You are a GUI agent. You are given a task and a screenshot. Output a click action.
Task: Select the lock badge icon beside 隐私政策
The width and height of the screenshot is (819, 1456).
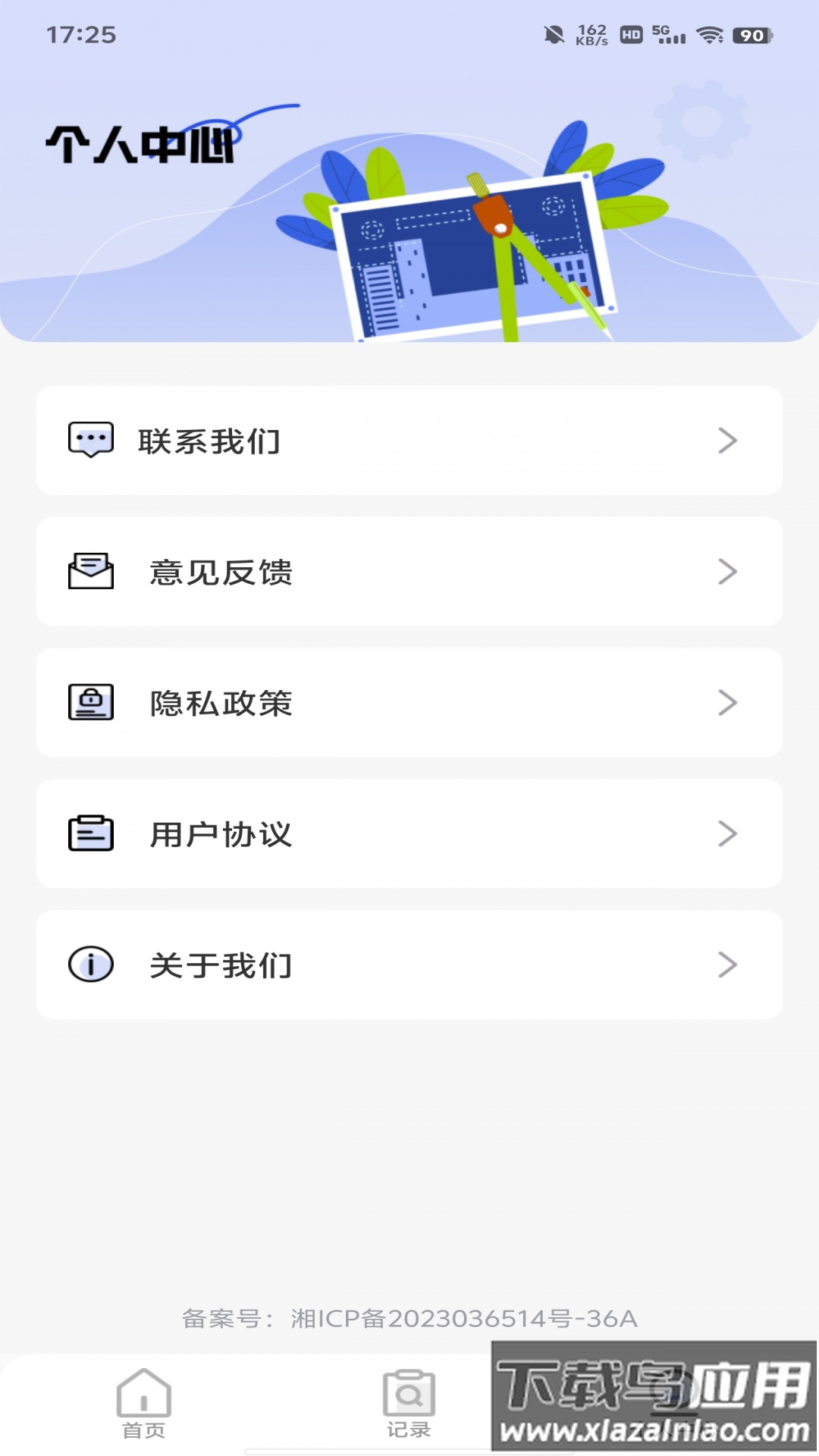(90, 703)
